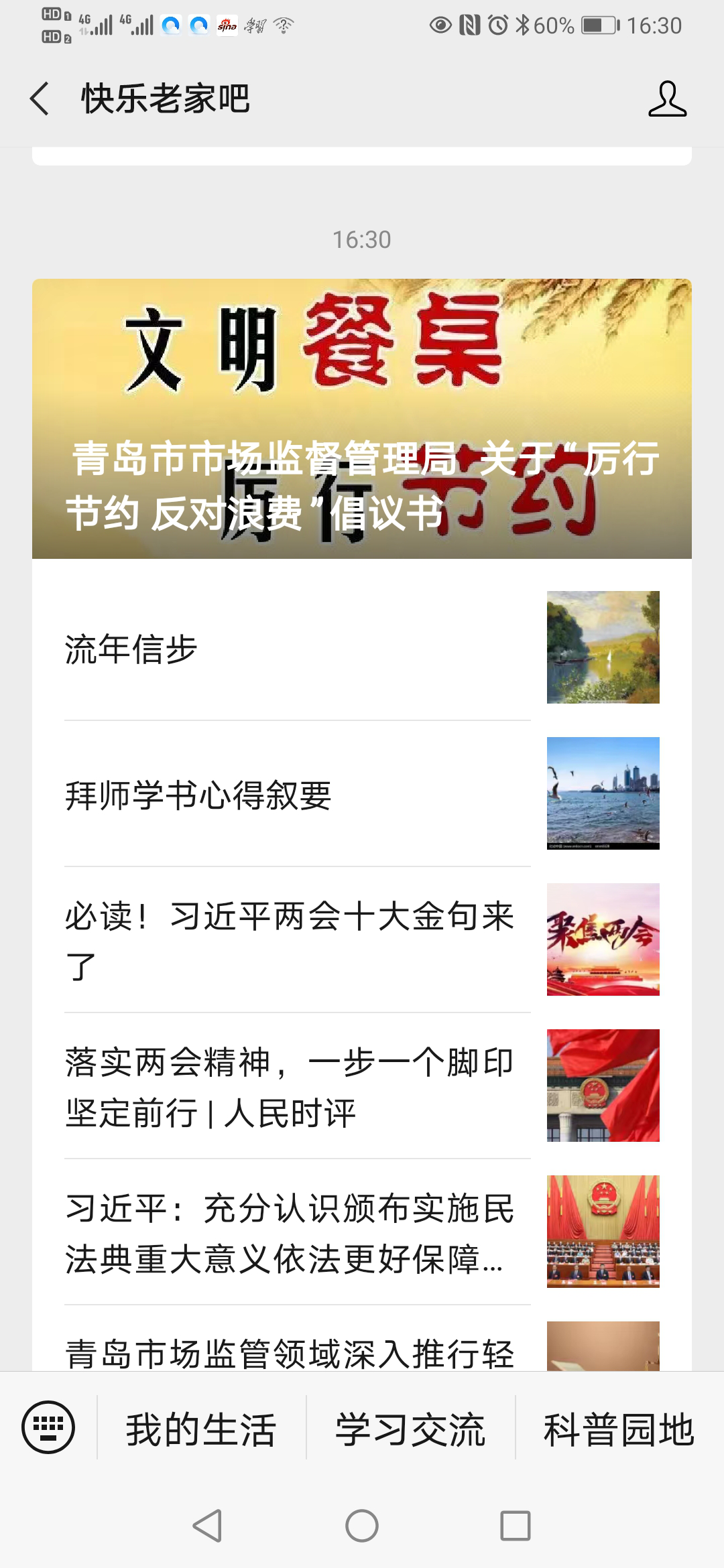The height and width of the screenshot is (1568, 724).
Task: Open the 文明餐桌 厉行节约 headline article
Action: coord(362,419)
